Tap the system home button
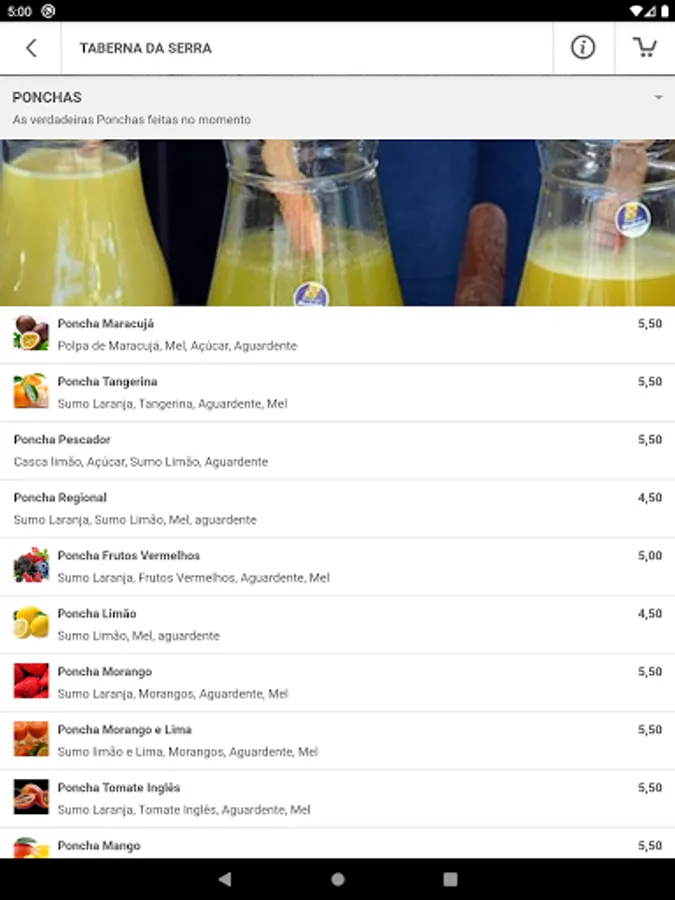This screenshot has width=675, height=900. [338, 879]
